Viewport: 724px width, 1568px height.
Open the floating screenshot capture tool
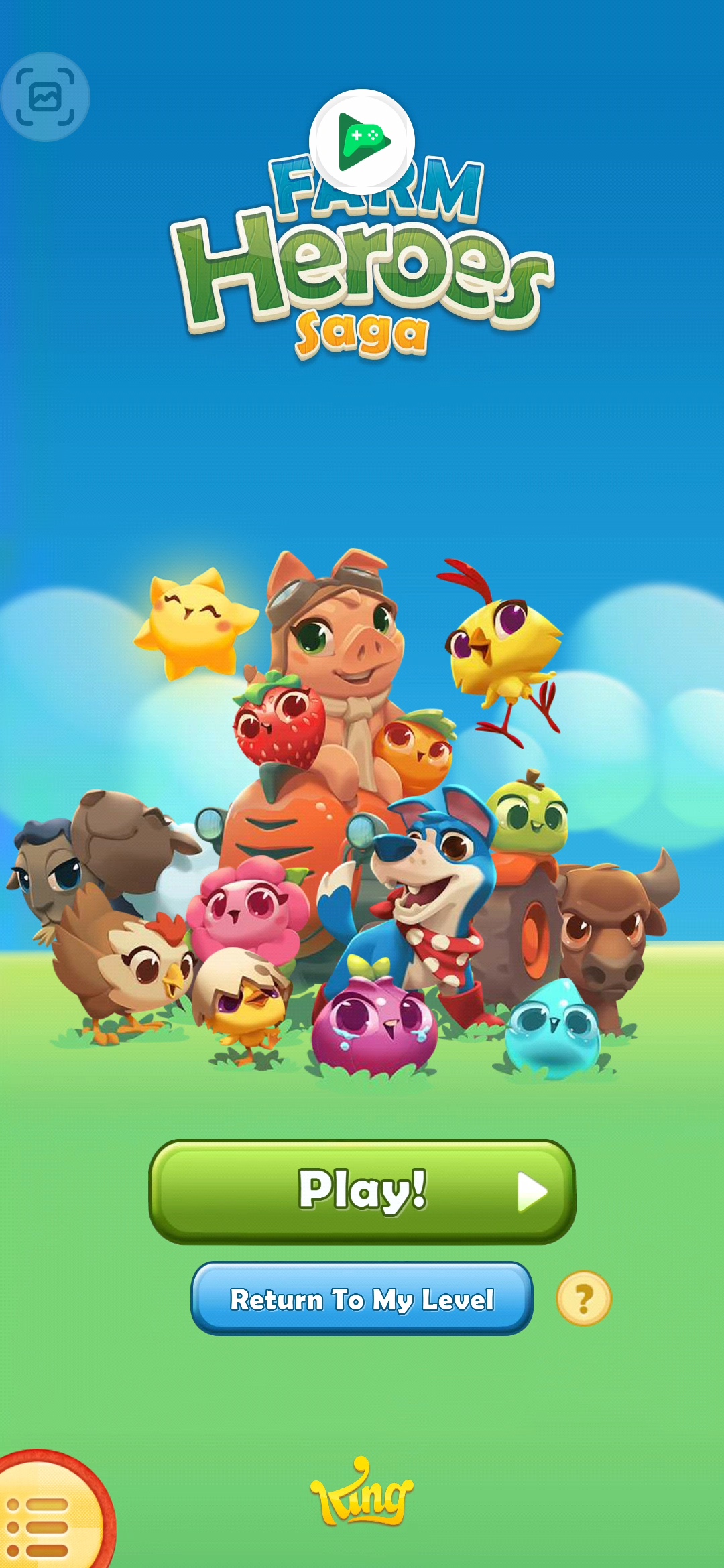pyautogui.click(x=46, y=97)
